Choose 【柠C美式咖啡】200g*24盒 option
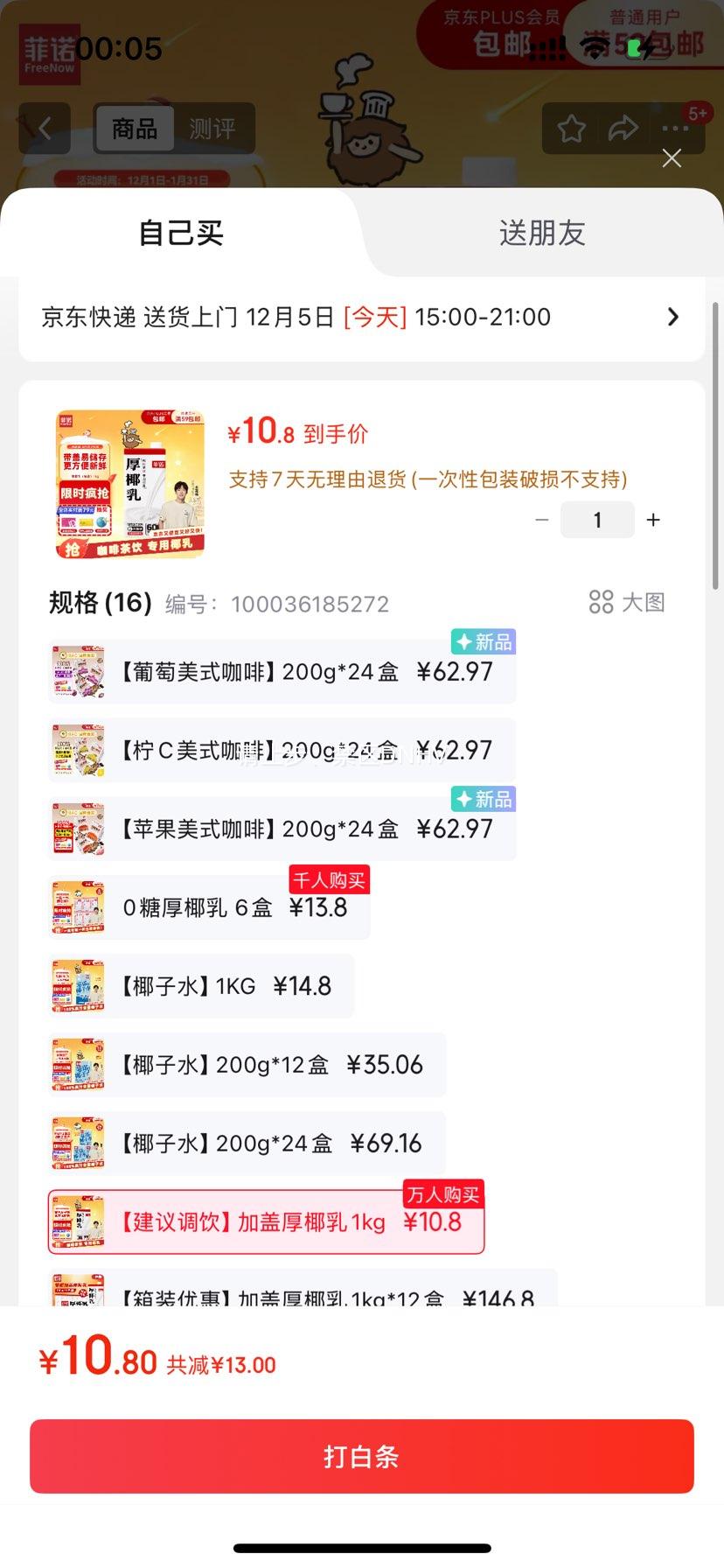This screenshot has width=724, height=1568. click(282, 751)
